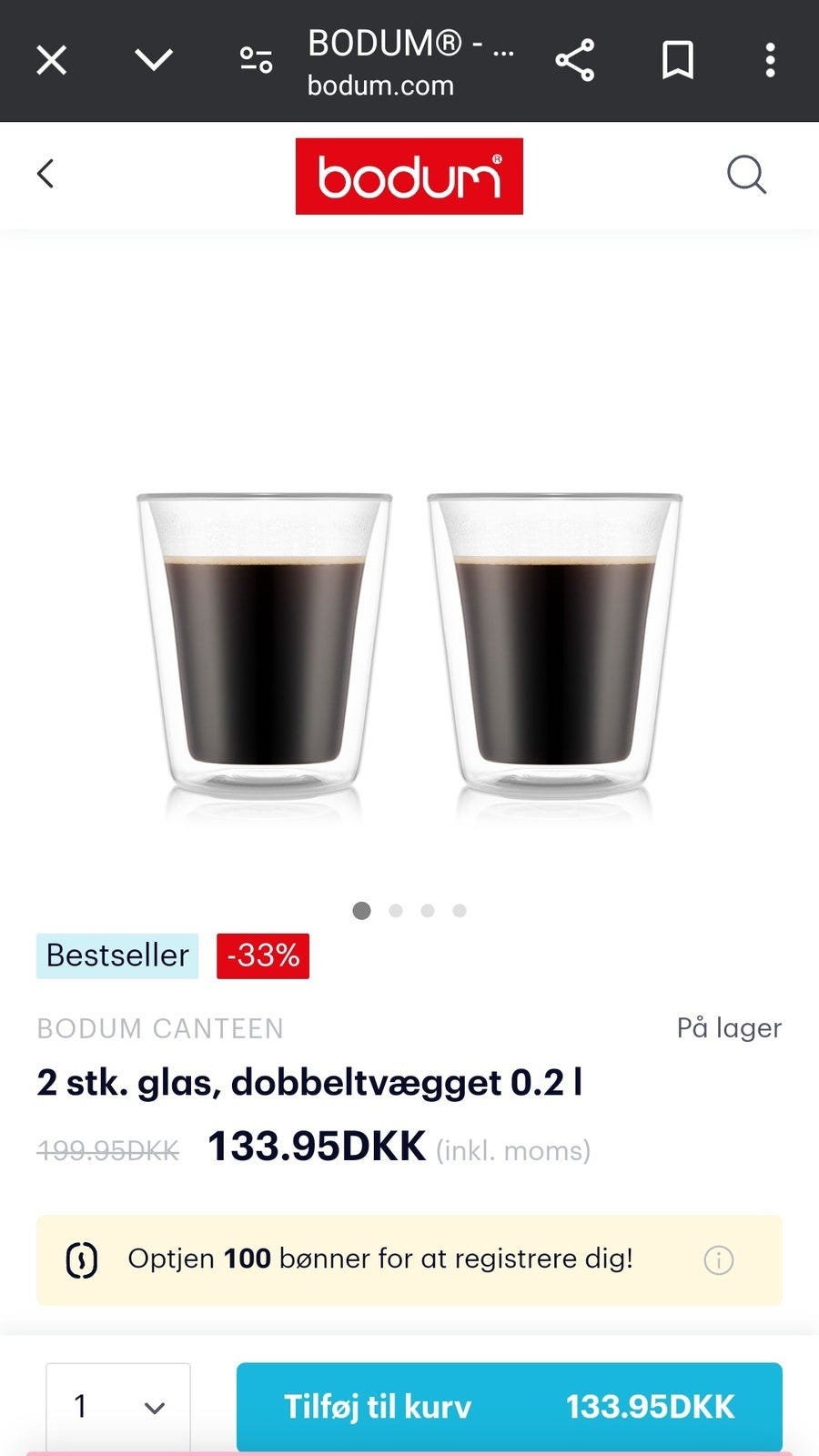The image size is (819, 1456).
Task: Open site search via the magnifier icon
Action: [746, 175]
